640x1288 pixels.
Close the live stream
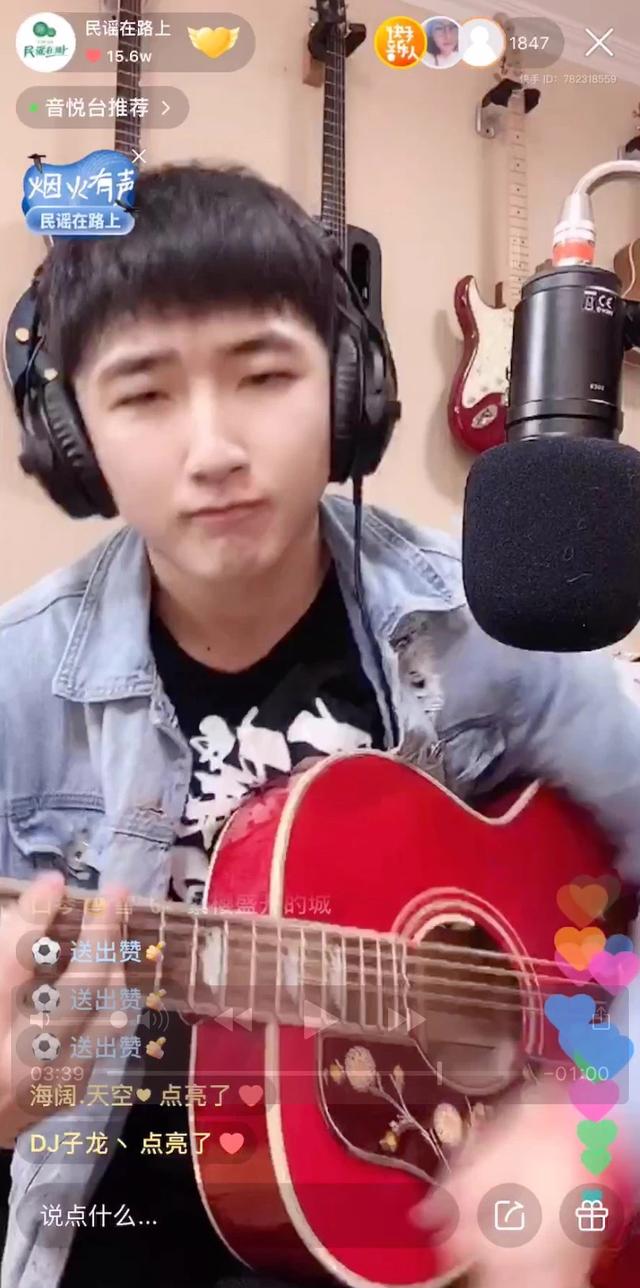(599, 42)
